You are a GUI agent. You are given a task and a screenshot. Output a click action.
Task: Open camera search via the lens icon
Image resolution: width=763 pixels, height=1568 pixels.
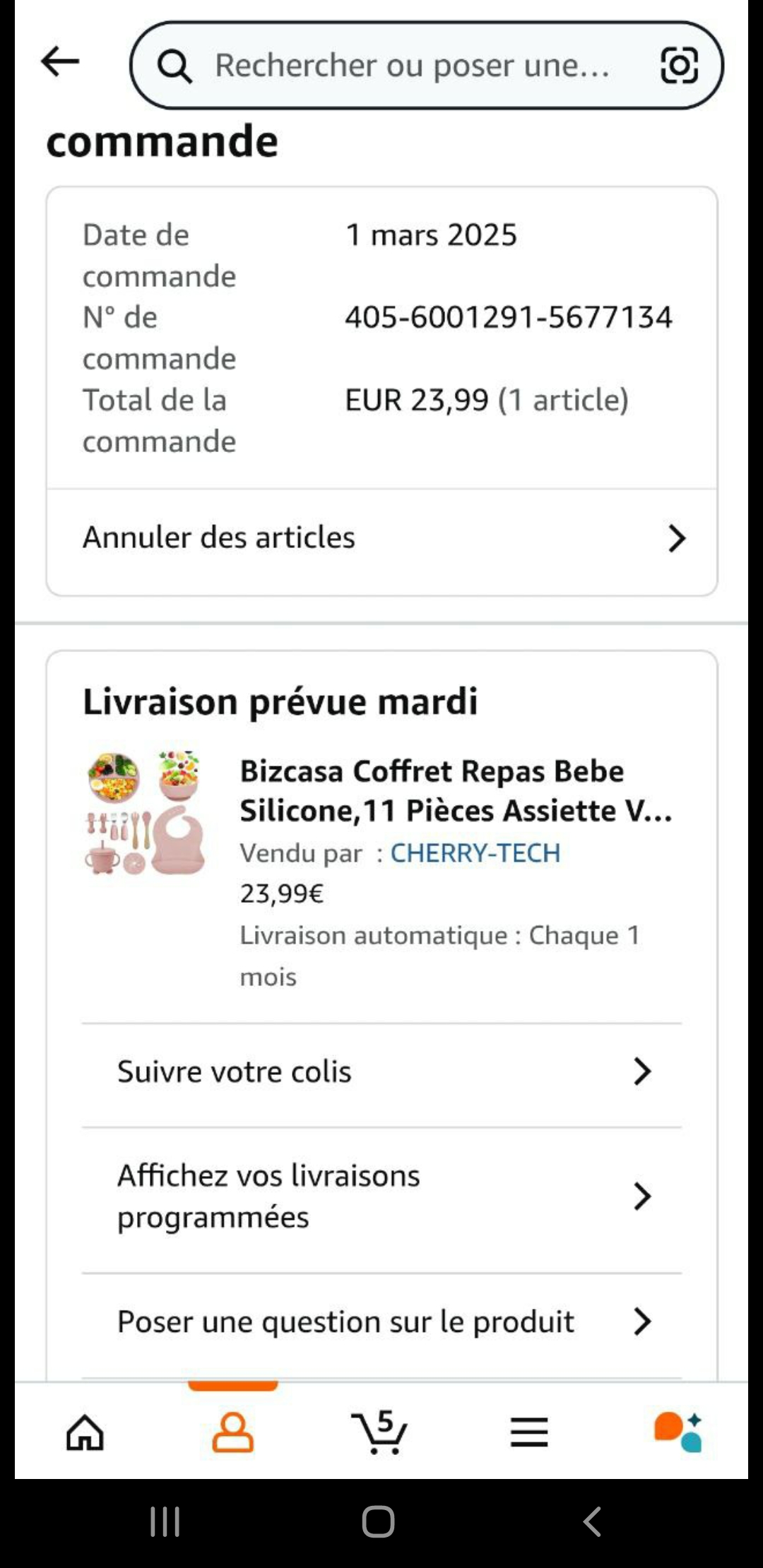(679, 66)
